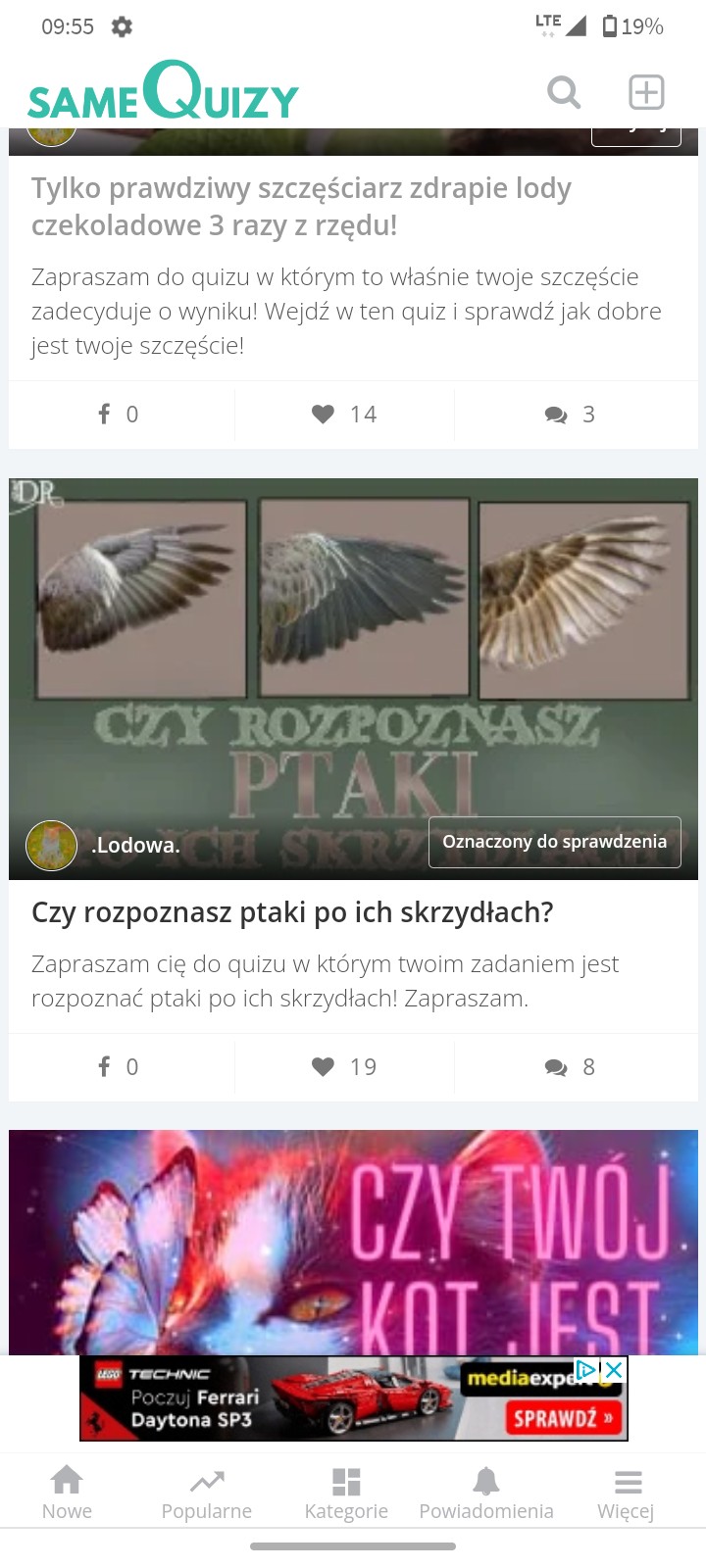The height and width of the screenshot is (1568, 706).
Task: Close the LEGO Technic ad banner
Action: [x=613, y=1370]
